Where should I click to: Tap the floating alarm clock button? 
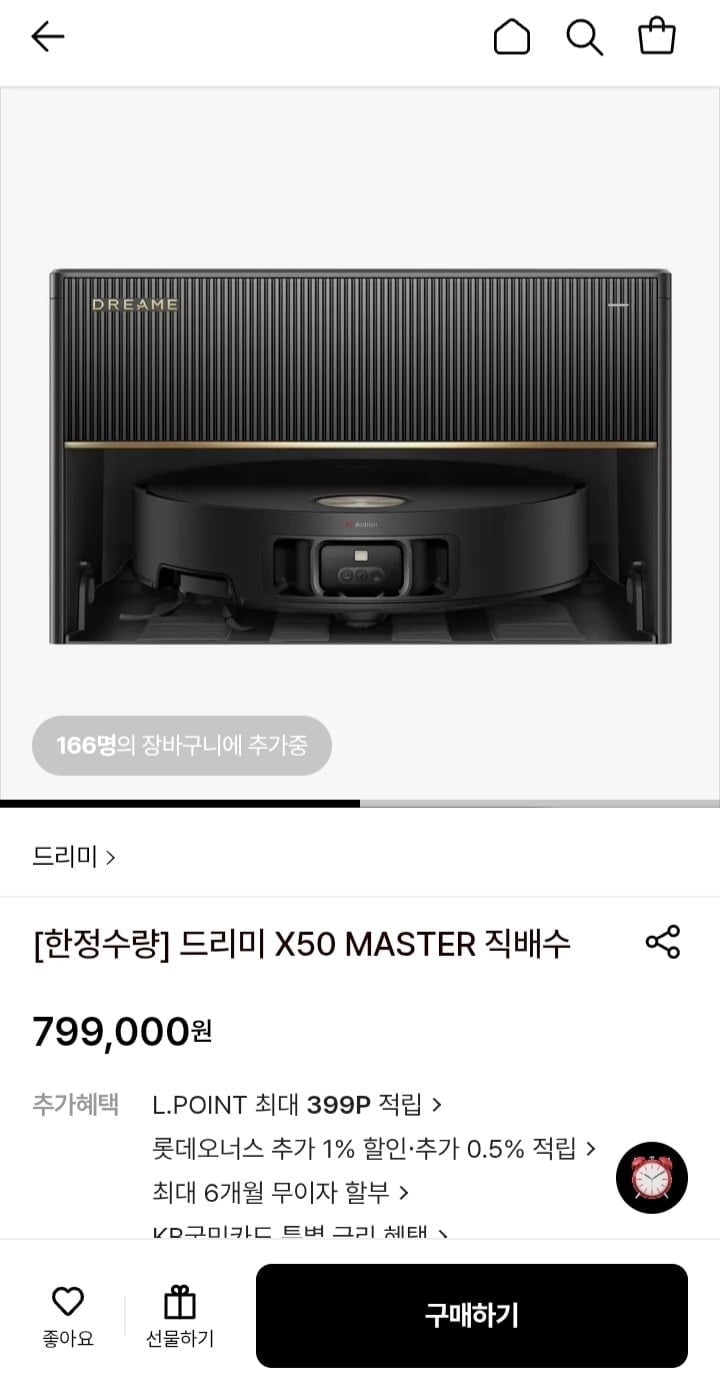pos(651,1177)
